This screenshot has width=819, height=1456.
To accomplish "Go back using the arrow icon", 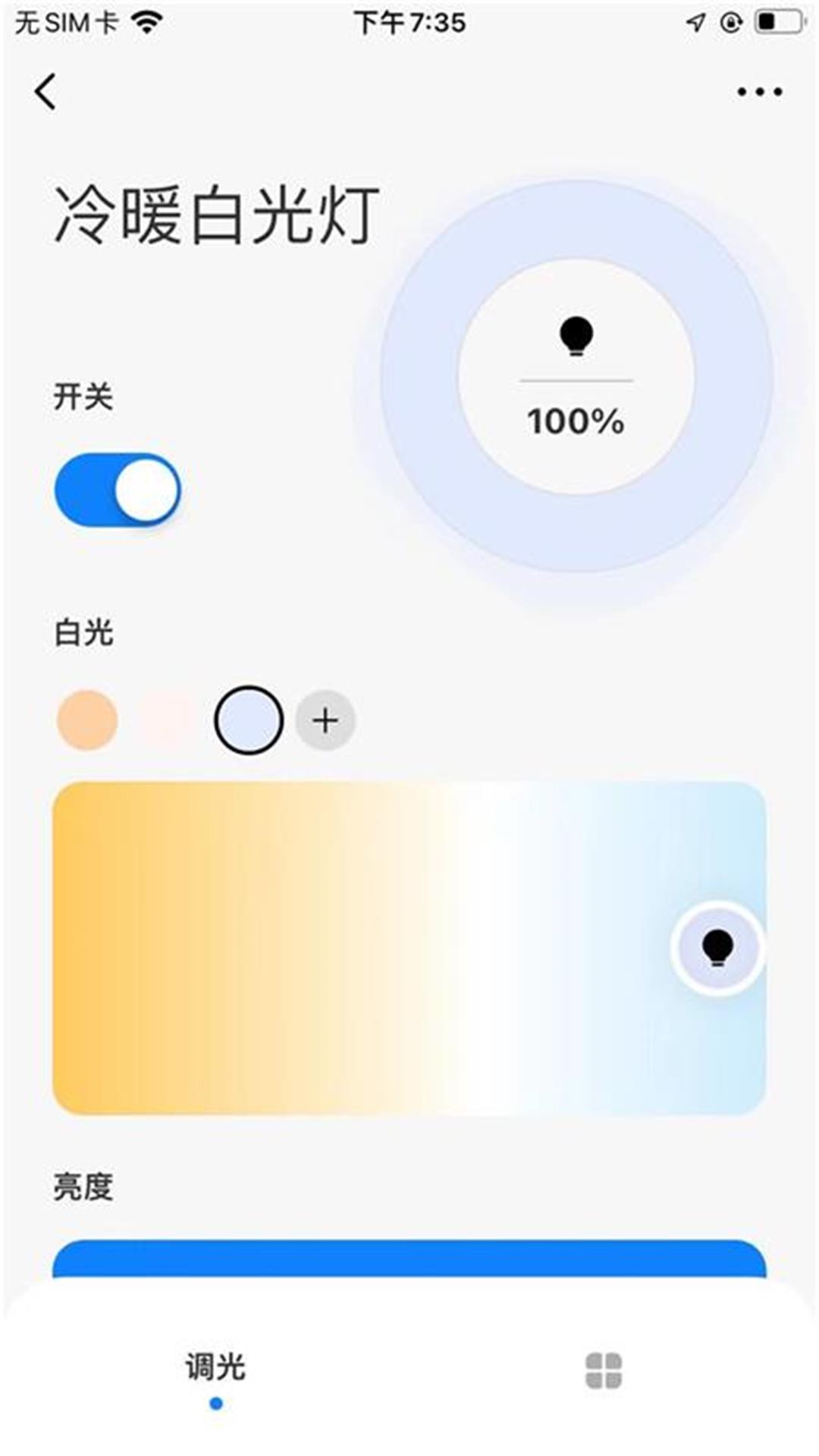I will [45, 92].
